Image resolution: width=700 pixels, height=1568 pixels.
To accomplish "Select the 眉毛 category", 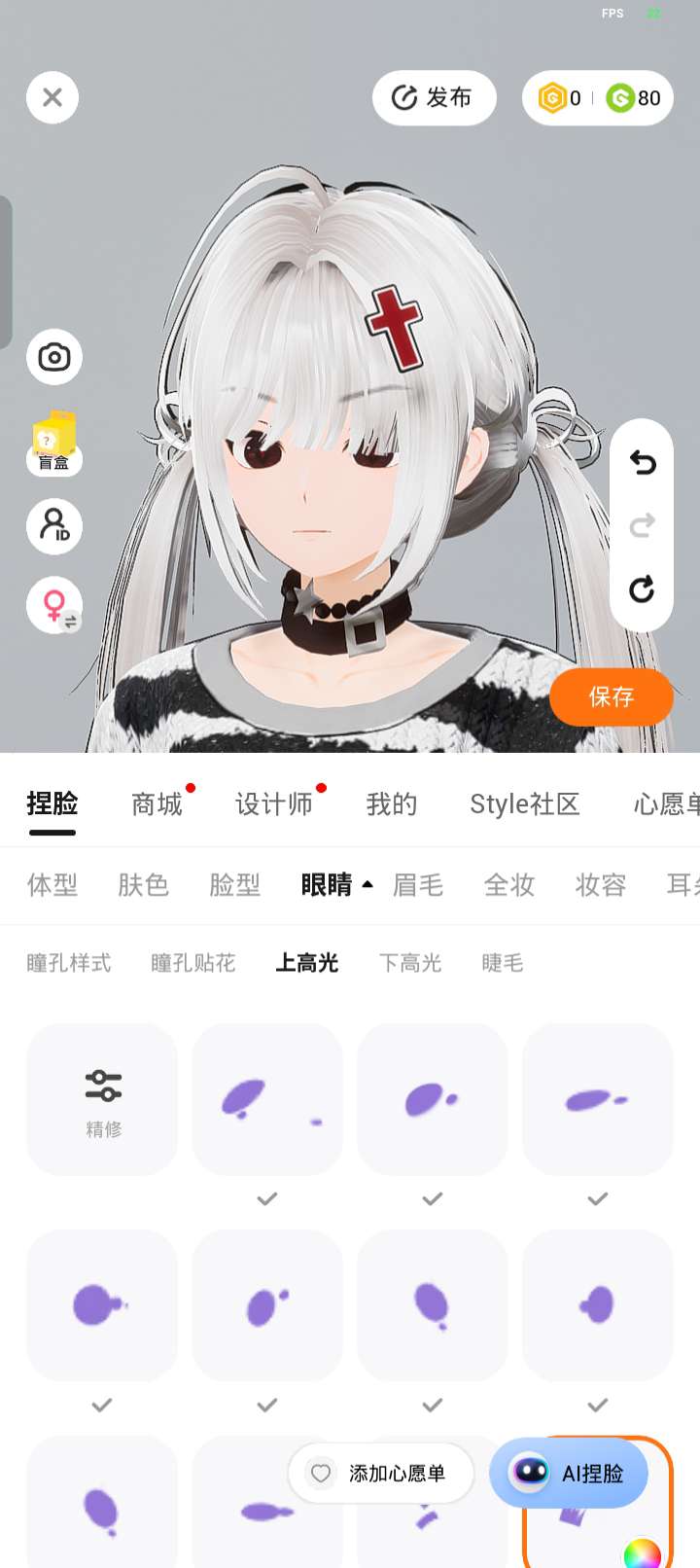I will (418, 885).
